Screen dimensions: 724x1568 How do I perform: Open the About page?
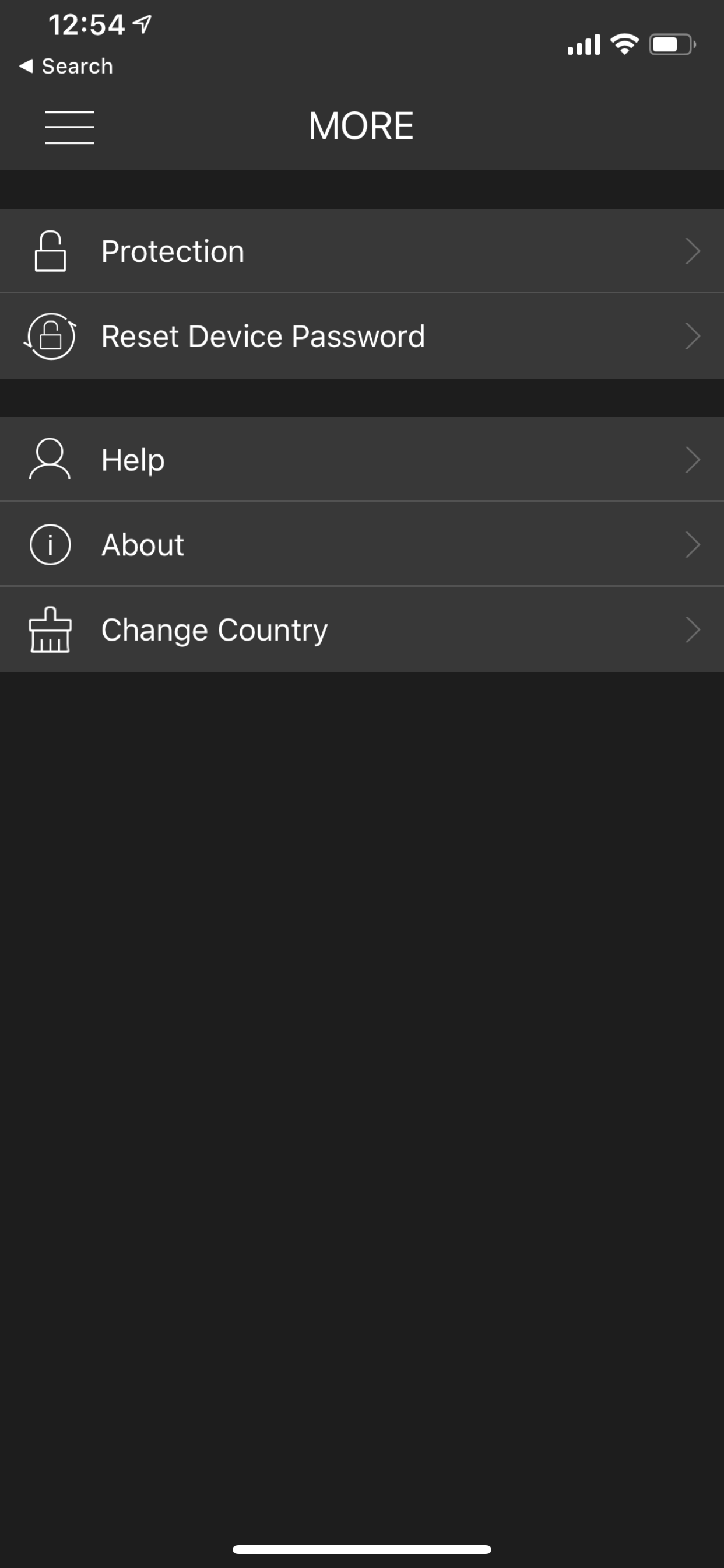click(361, 545)
